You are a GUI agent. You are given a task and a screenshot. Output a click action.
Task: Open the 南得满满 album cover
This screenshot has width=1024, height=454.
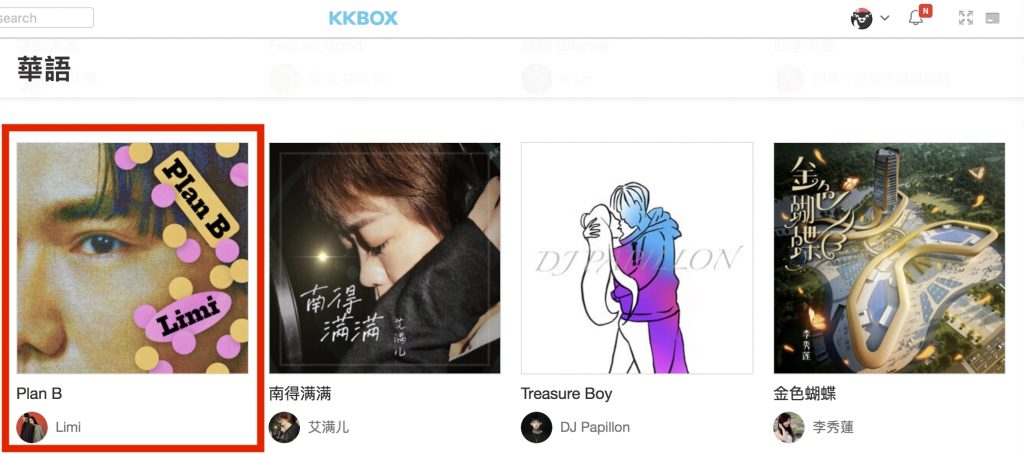385,258
